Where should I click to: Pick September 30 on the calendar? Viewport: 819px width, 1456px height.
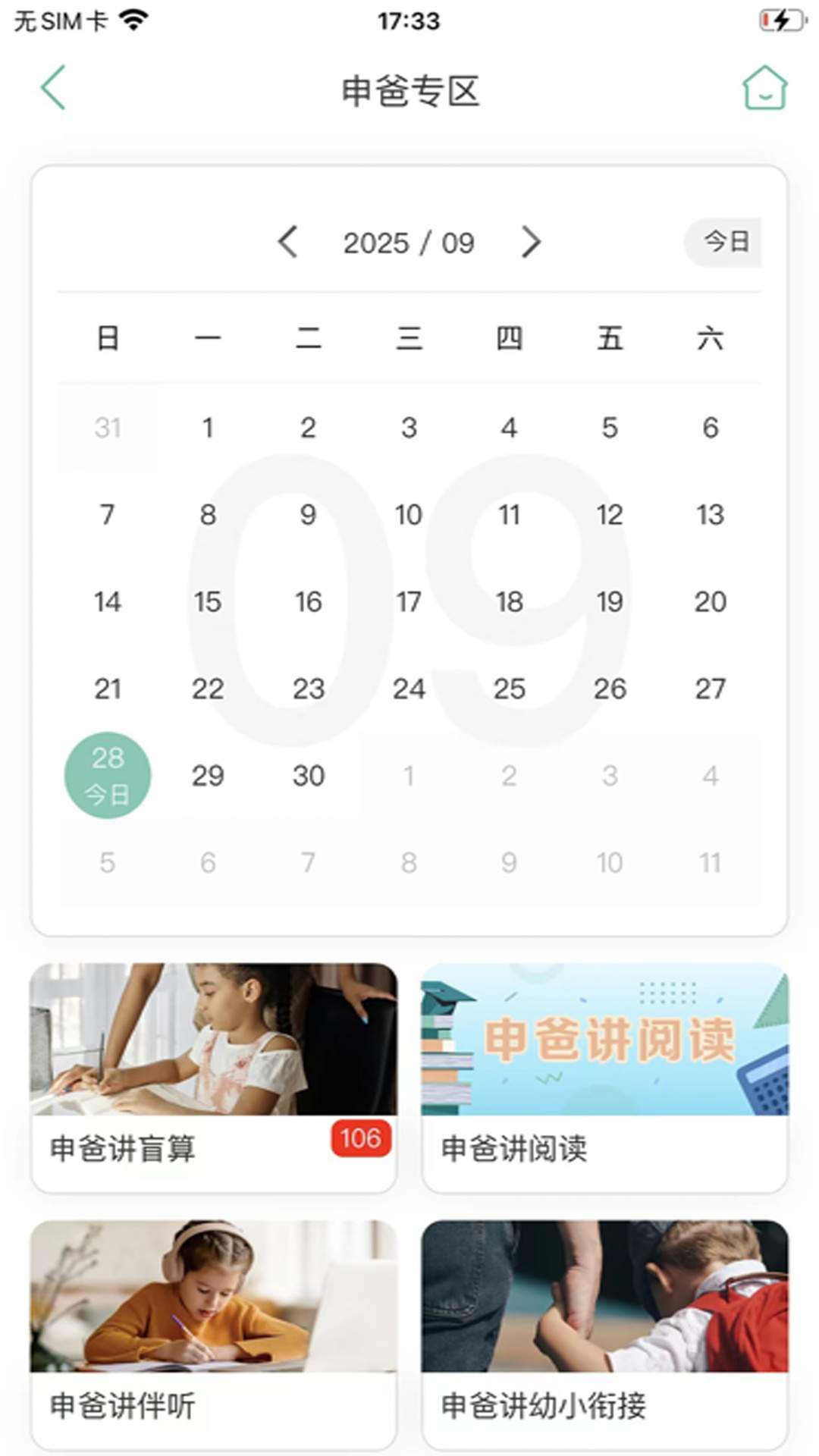[309, 776]
